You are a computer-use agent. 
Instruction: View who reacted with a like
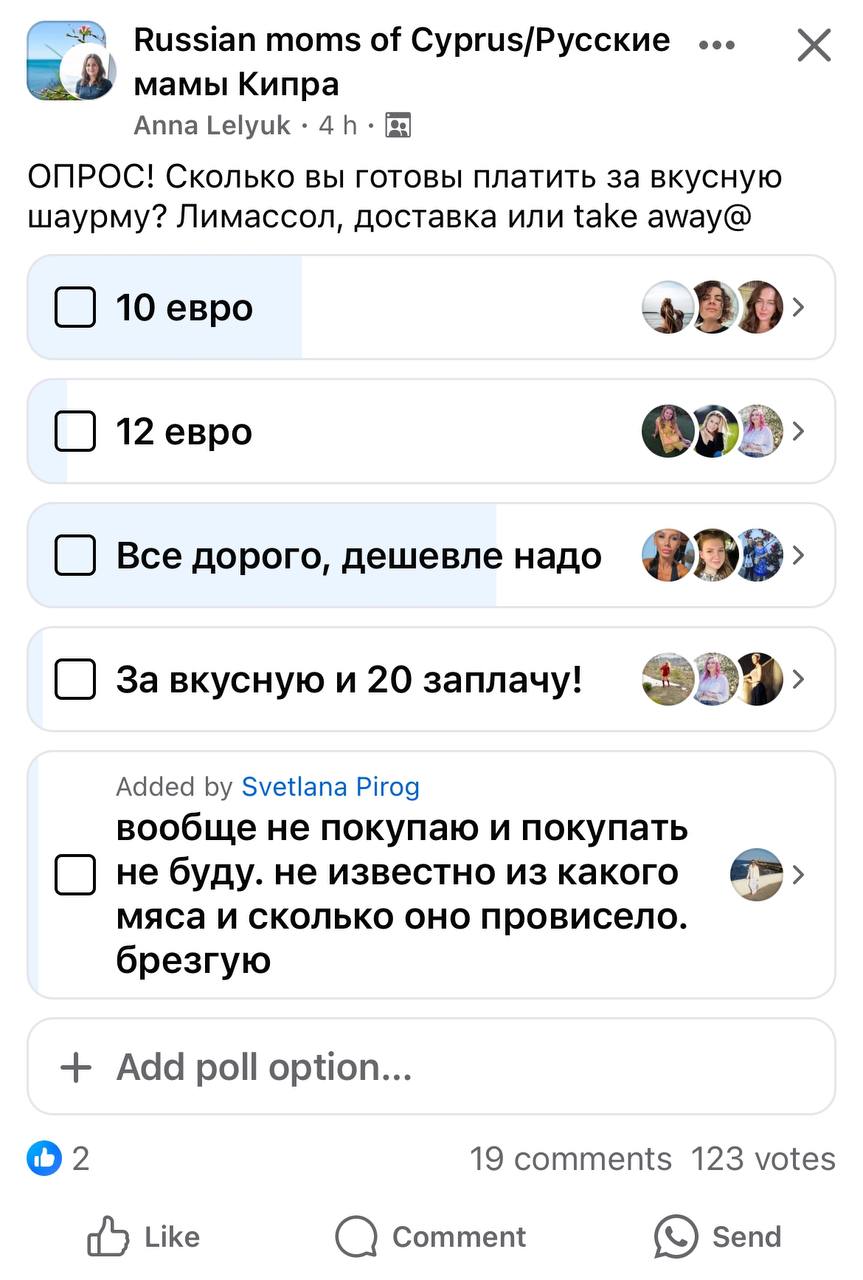(58, 1159)
